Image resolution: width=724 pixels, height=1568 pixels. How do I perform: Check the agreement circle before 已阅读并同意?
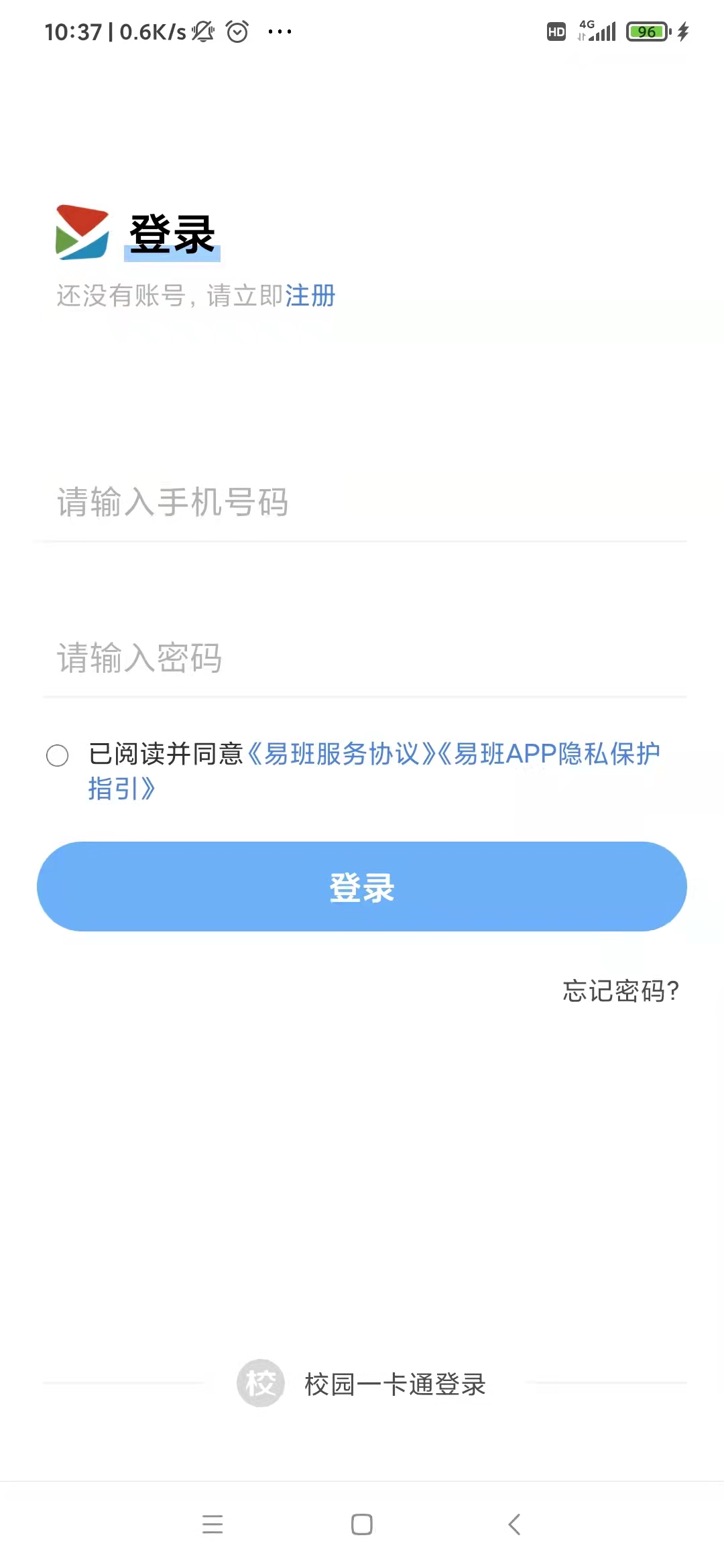click(x=58, y=755)
